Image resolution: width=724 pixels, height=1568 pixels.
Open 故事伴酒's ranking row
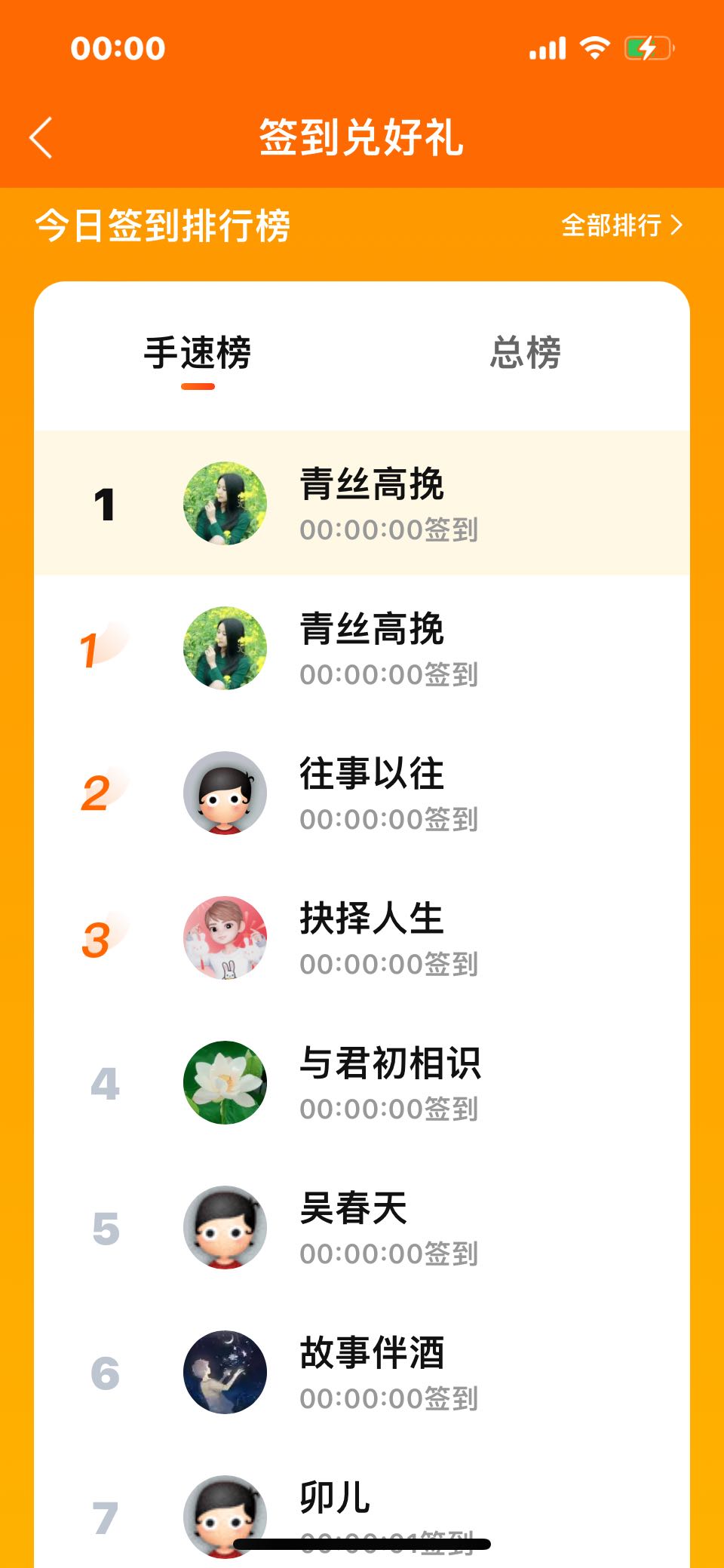point(362,1372)
